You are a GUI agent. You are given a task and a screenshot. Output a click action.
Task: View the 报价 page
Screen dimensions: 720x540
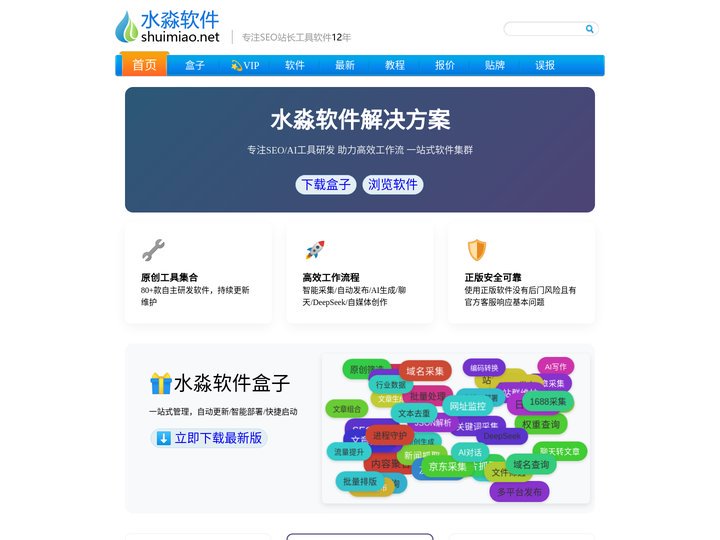(445, 65)
